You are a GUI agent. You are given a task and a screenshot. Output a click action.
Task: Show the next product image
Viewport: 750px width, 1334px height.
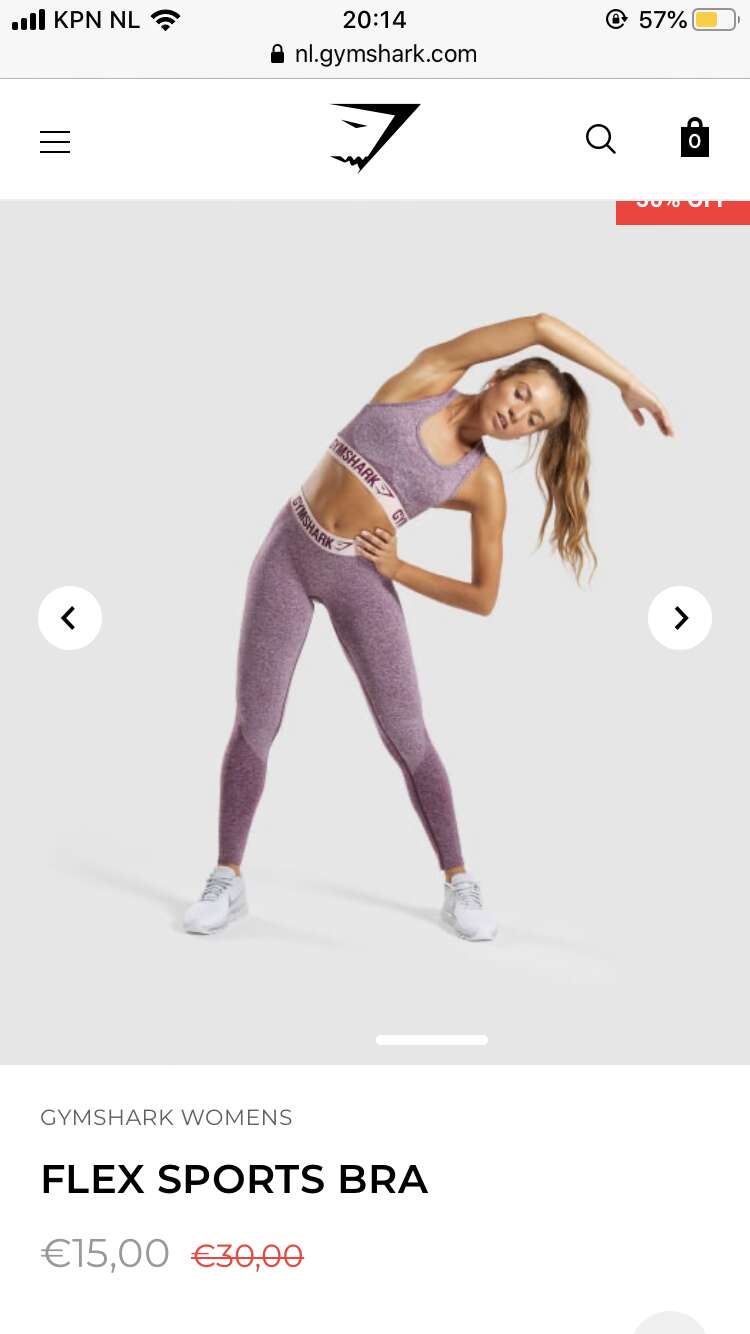tap(680, 618)
